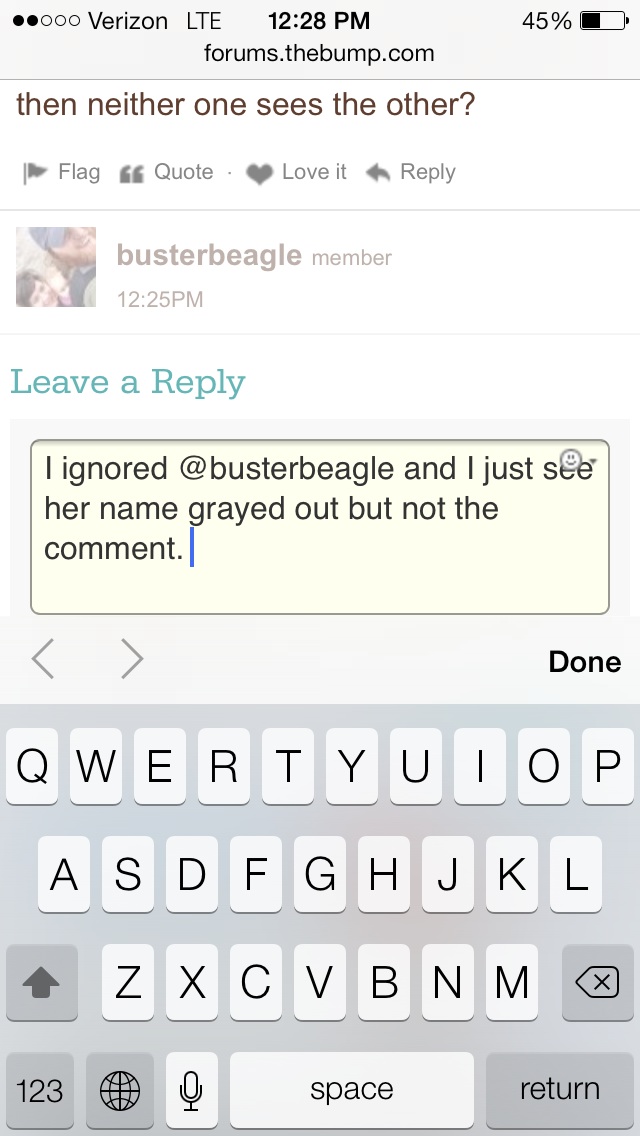The width and height of the screenshot is (640, 1136).
Task: Quote the post above
Action: (x=167, y=173)
